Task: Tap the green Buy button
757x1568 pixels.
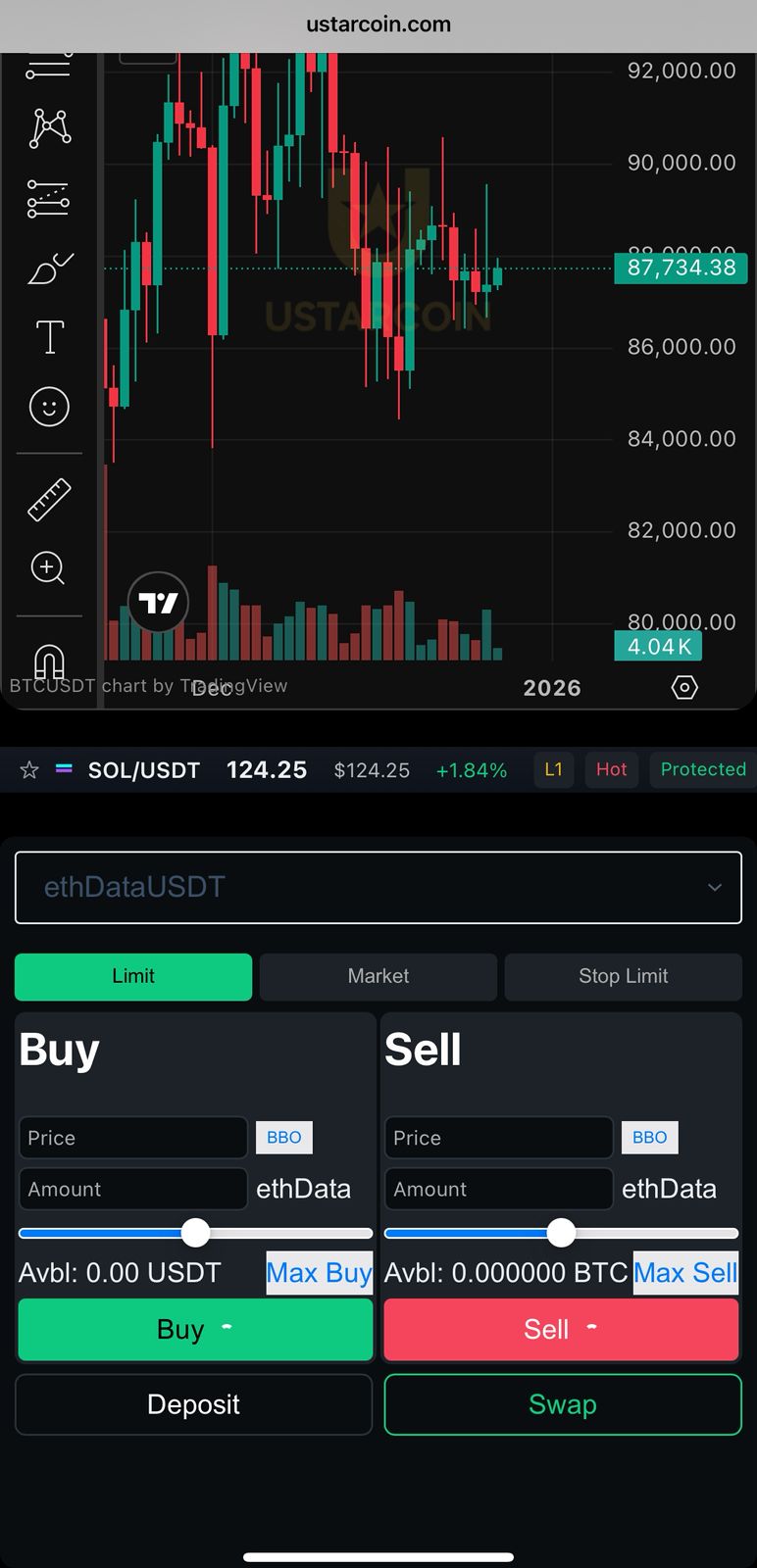Action: click(x=195, y=1330)
